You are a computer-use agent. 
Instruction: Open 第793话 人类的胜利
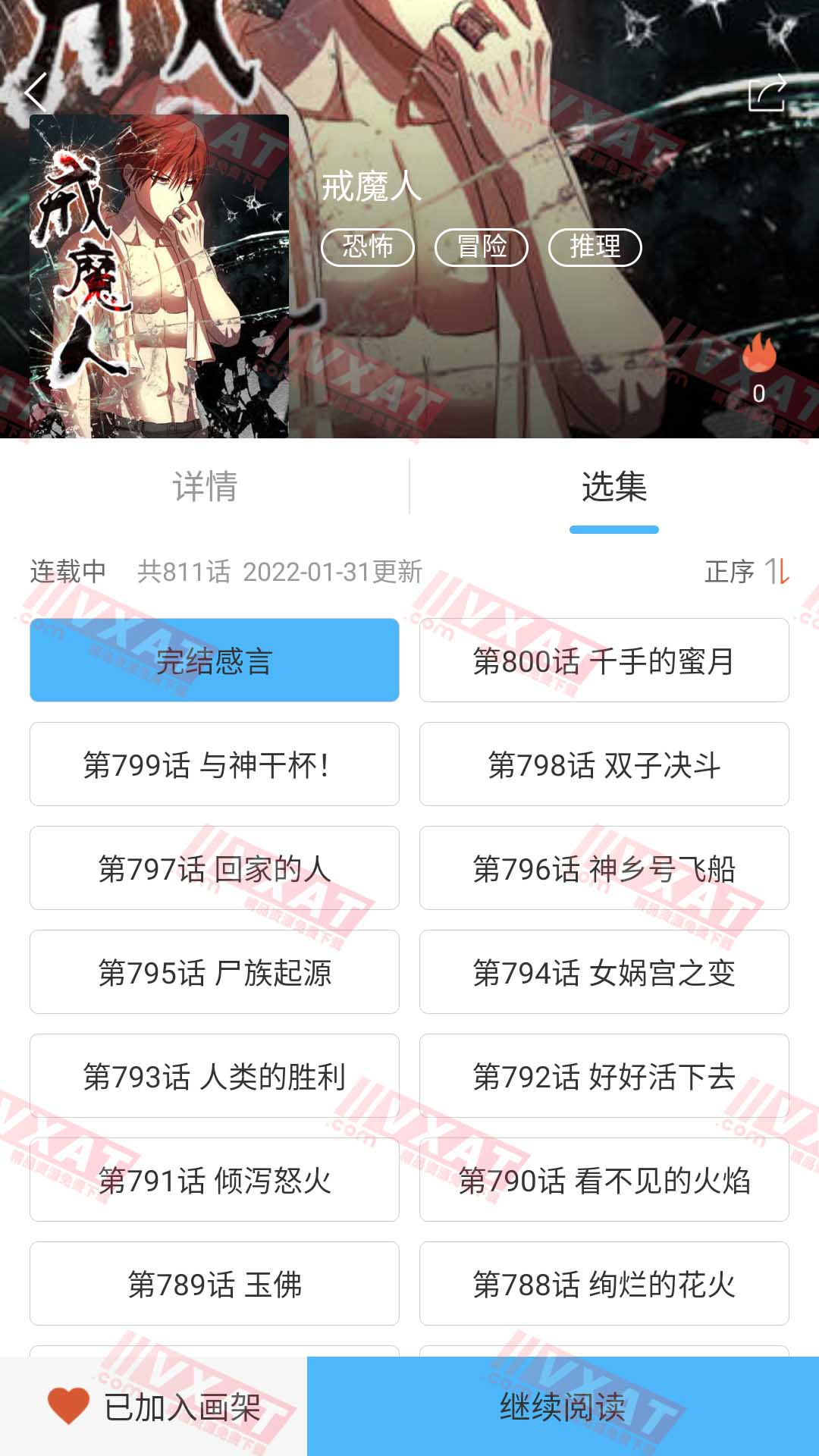tap(215, 1076)
